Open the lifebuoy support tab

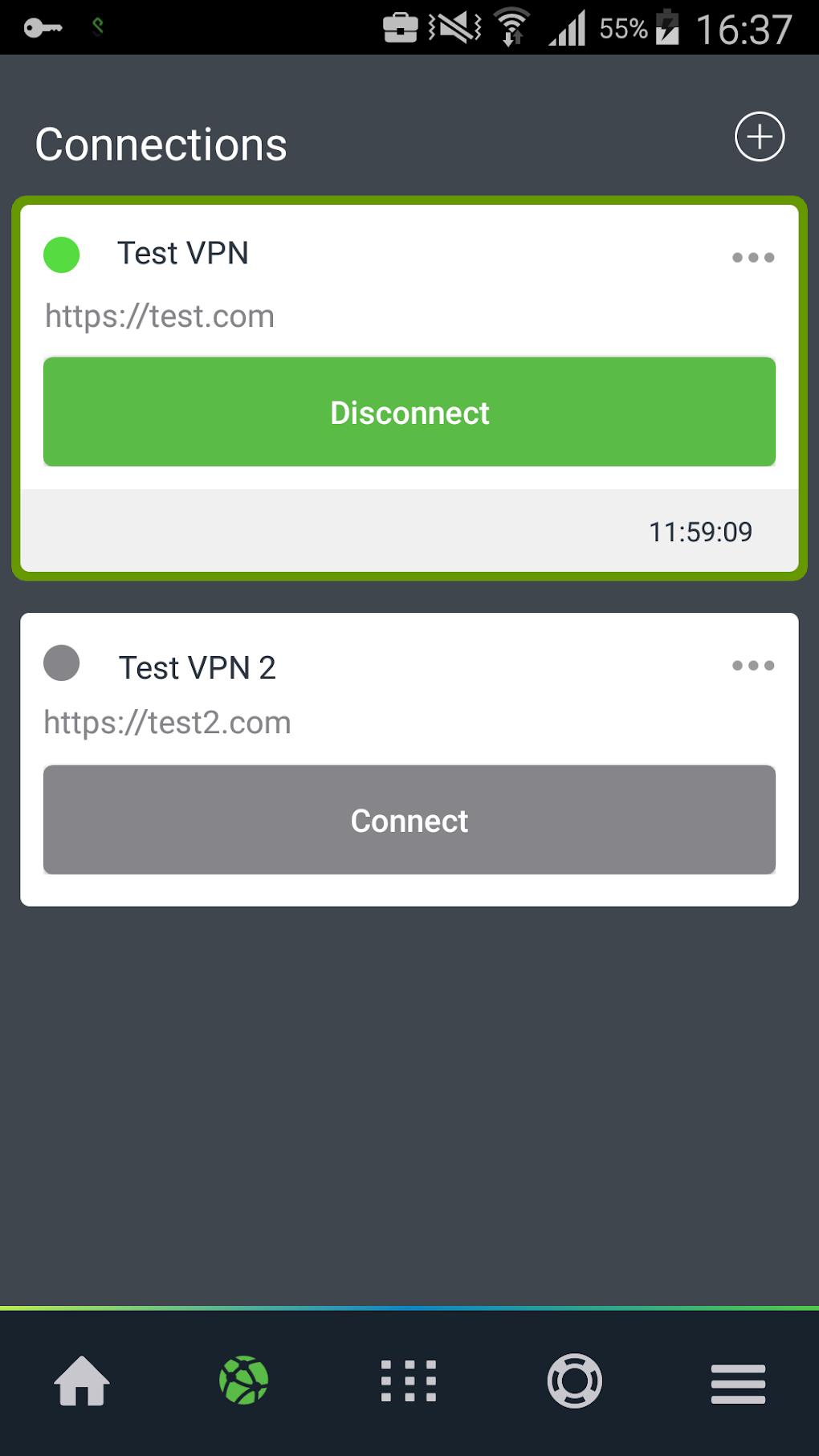coord(574,1381)
